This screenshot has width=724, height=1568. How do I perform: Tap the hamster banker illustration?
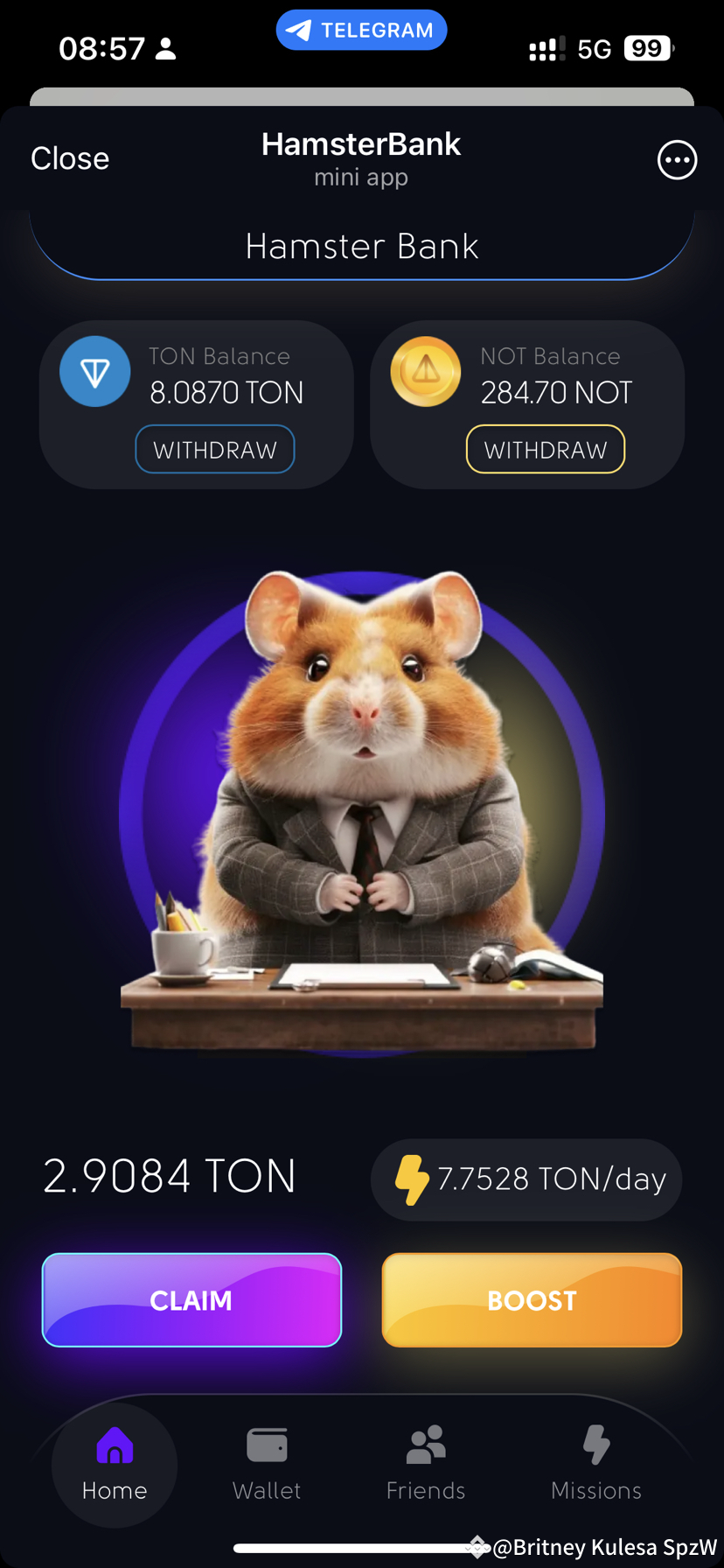[x=361, y=814]
